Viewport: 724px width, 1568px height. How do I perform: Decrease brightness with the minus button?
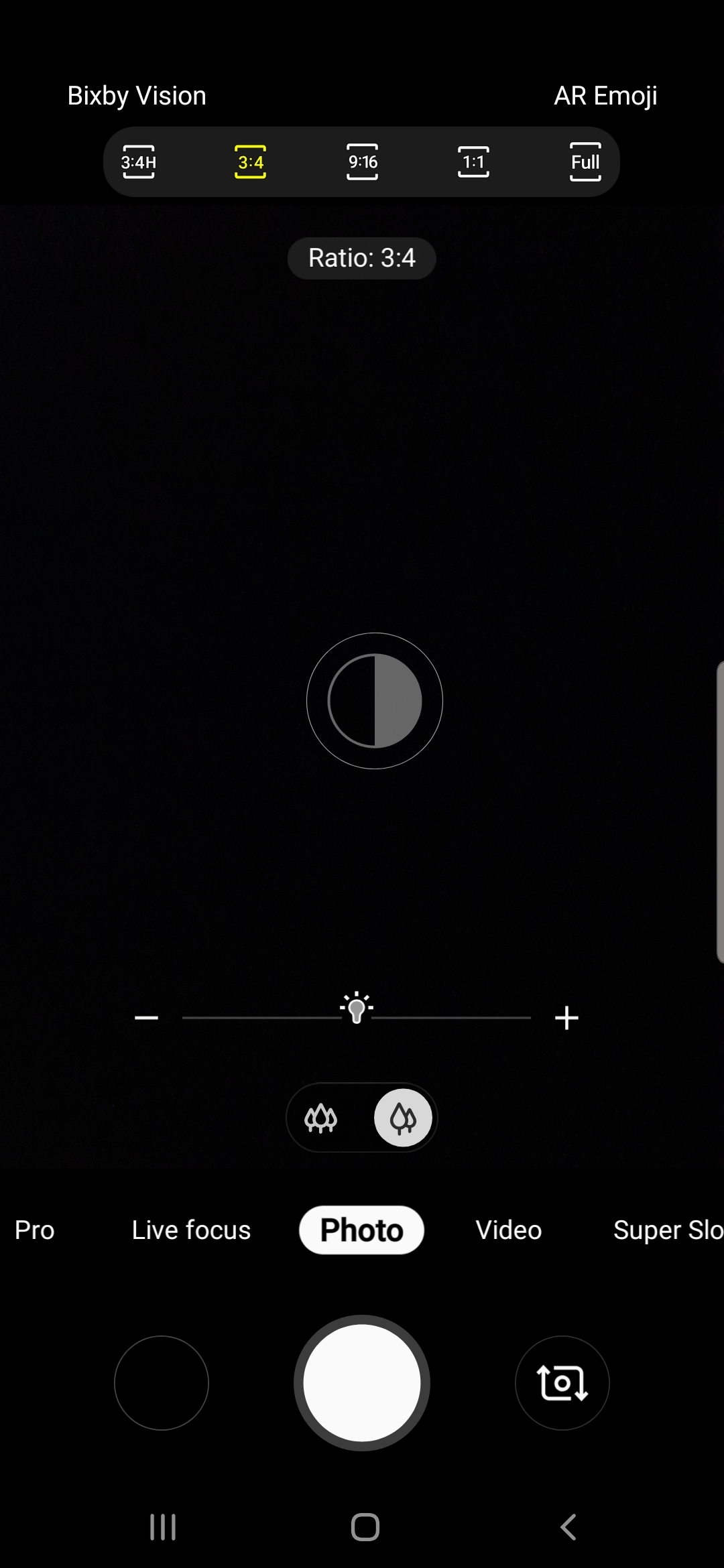[146, 1018]
